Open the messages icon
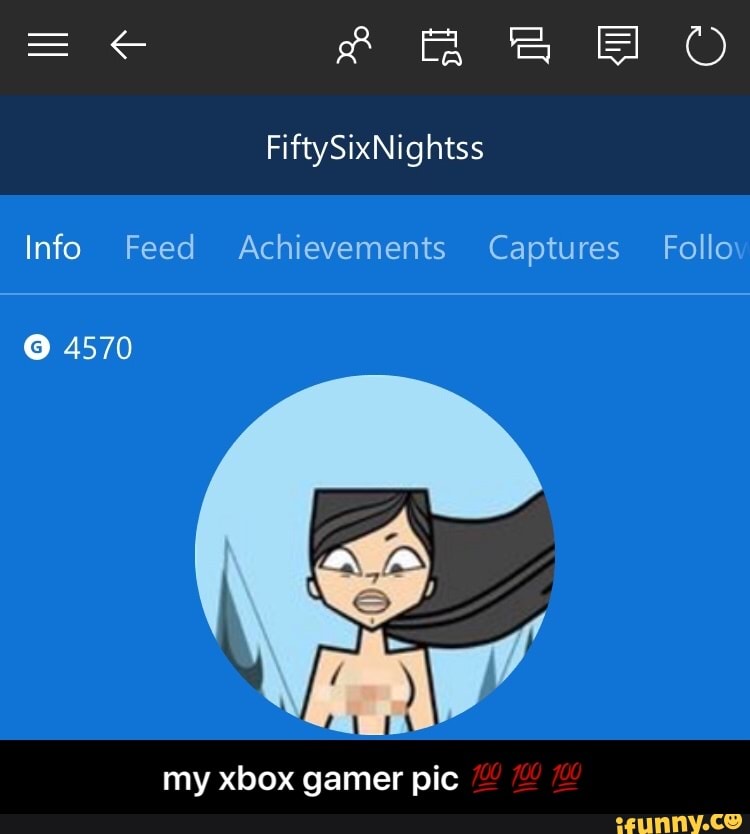 click(530, 46)
